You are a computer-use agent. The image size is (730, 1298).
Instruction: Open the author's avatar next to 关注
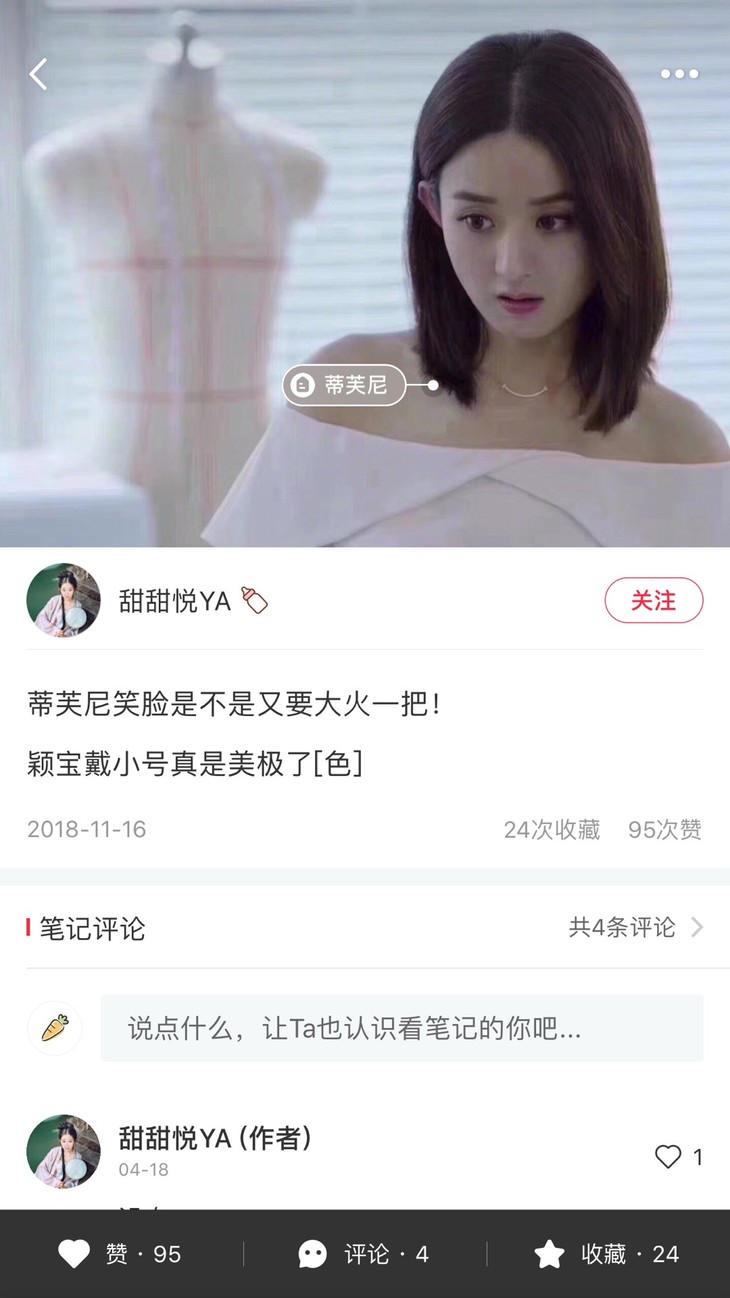[63, 600]
